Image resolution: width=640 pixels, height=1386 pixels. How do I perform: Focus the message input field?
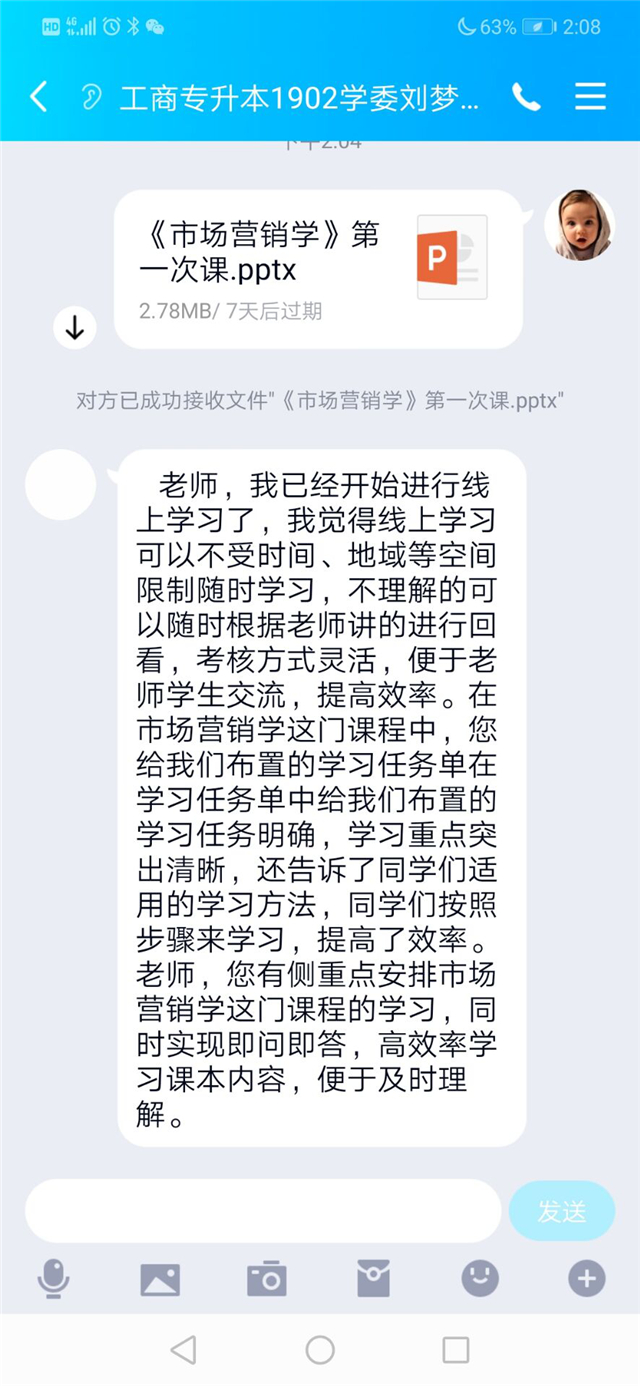point(262,1211)
